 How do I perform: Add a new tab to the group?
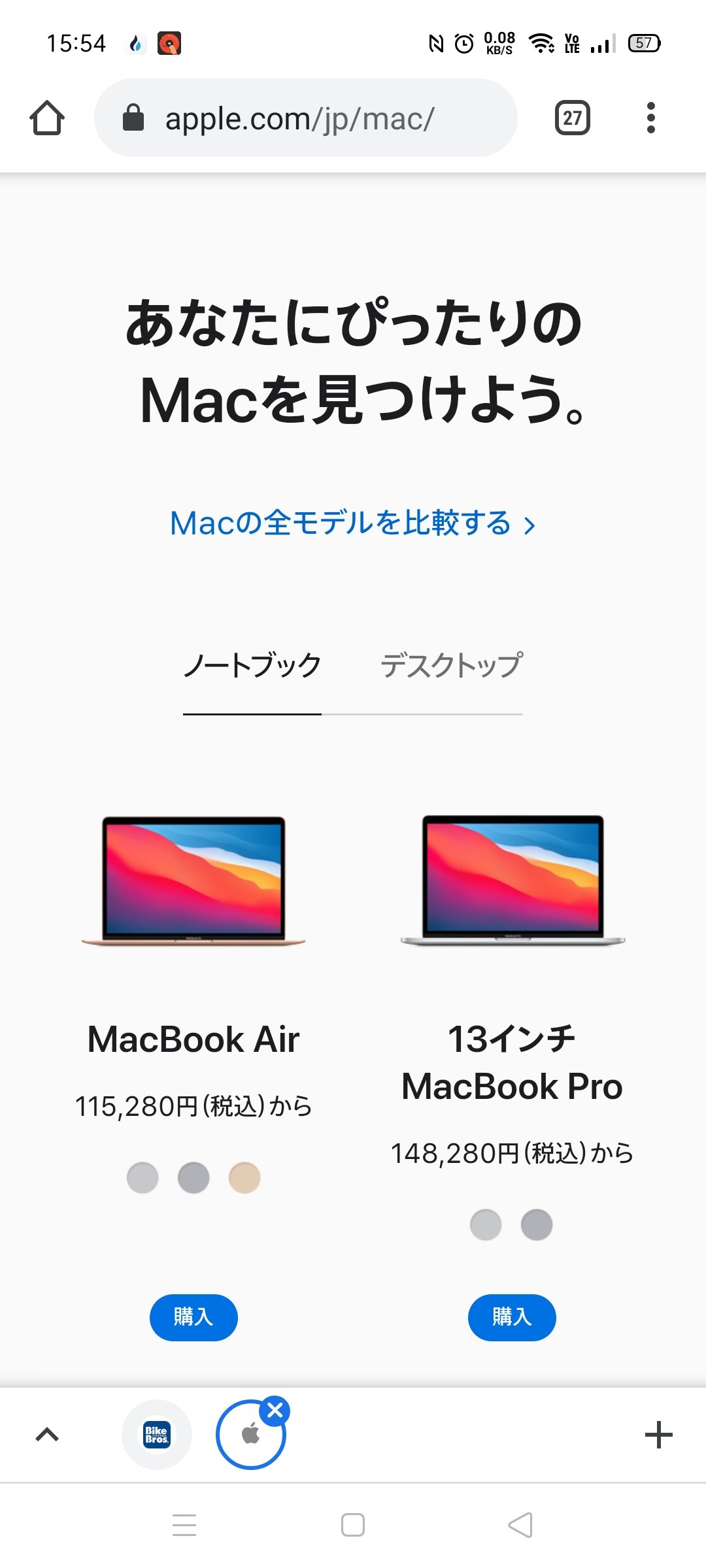(x=658, y=1435)
